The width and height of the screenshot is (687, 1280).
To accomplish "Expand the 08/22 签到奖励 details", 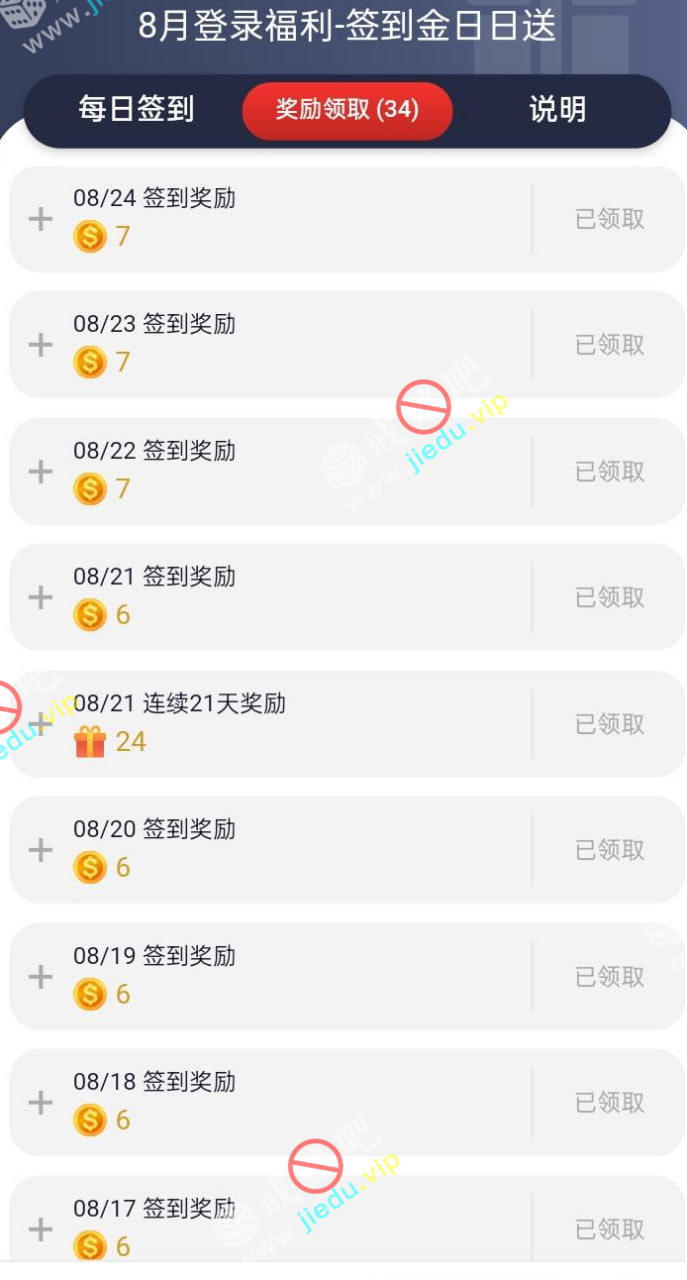I will (x=40, y=471).
